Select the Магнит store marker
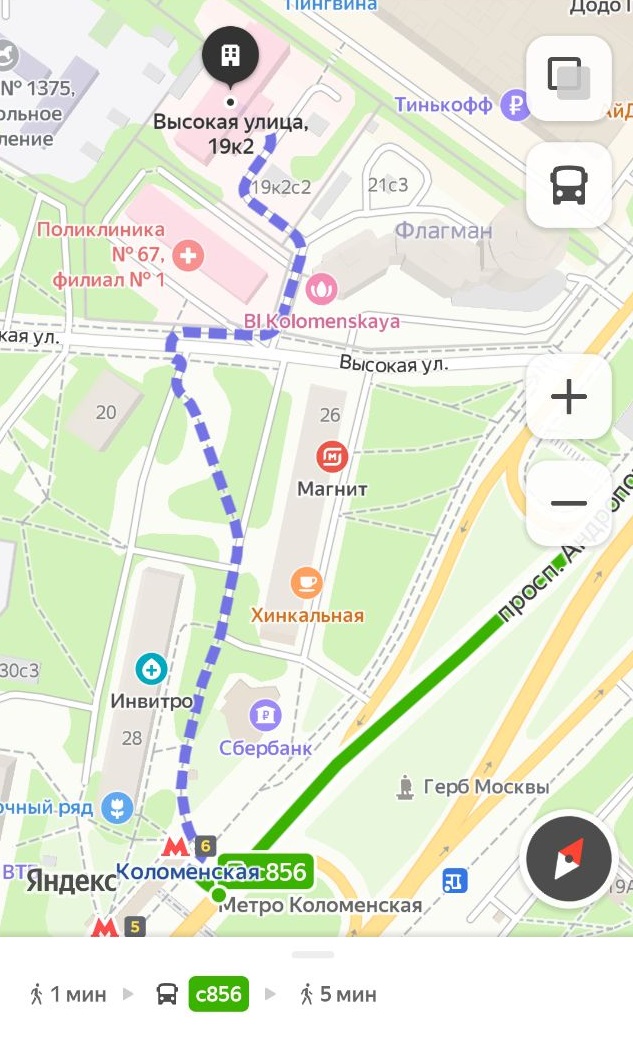This screenshot has height=1047, width=633. [x=332, y=457]
